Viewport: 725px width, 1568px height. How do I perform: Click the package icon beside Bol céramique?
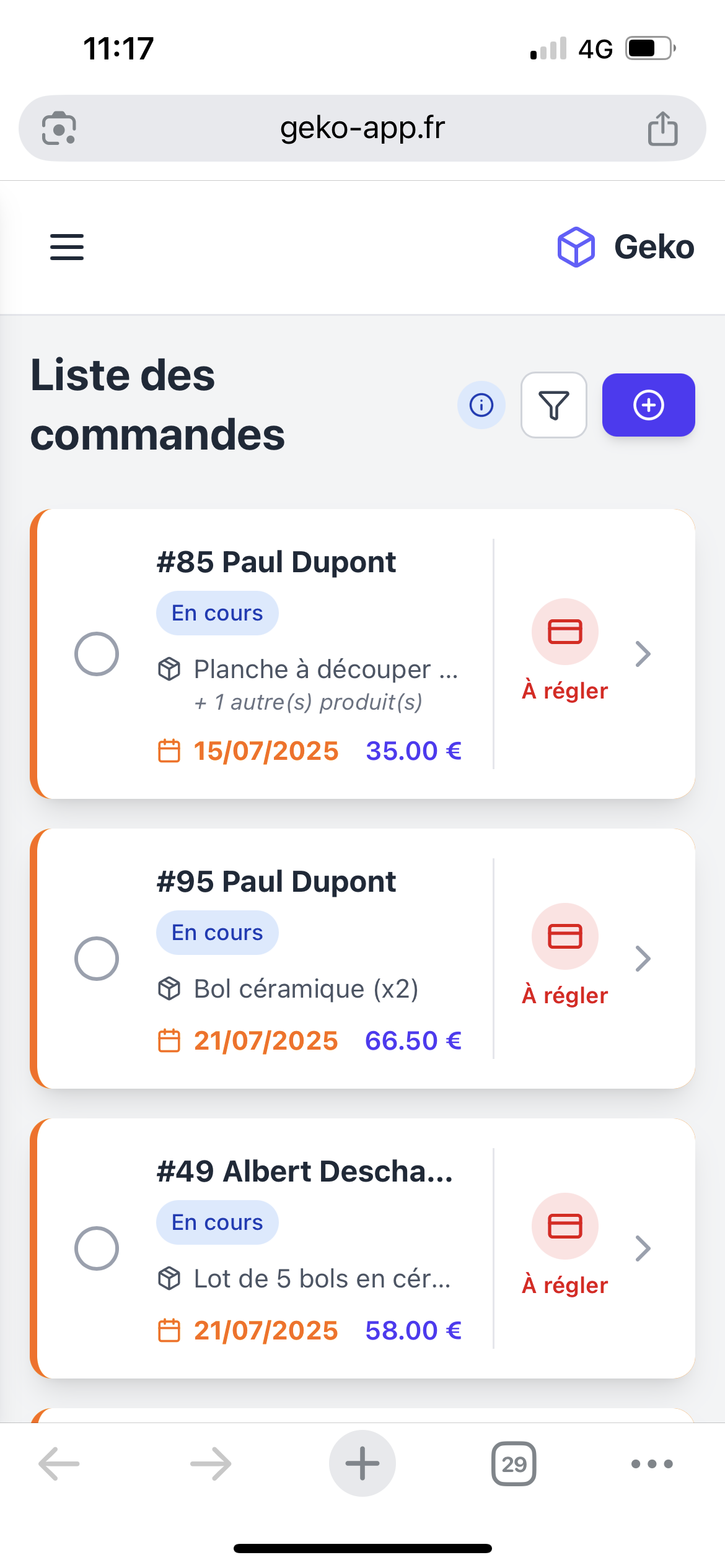pyautogui.click(x=168, y=988)
